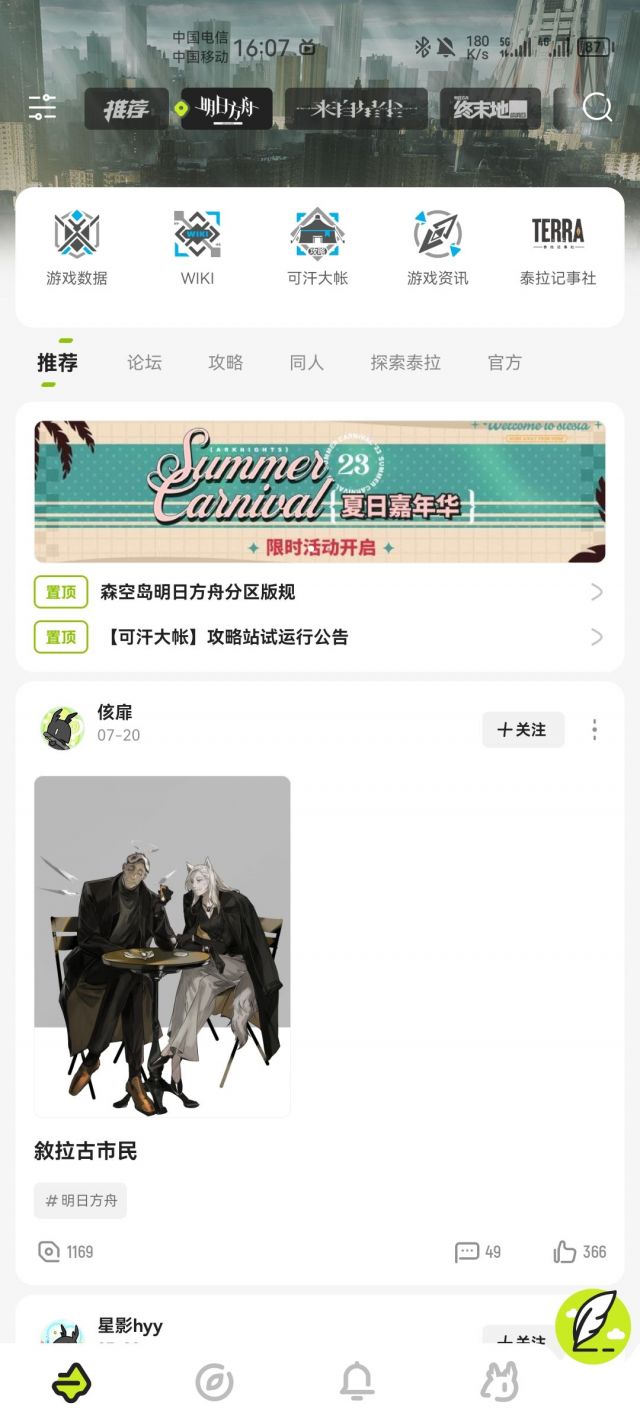Open 游戏数据 shortcut

(x=77, y=248)
